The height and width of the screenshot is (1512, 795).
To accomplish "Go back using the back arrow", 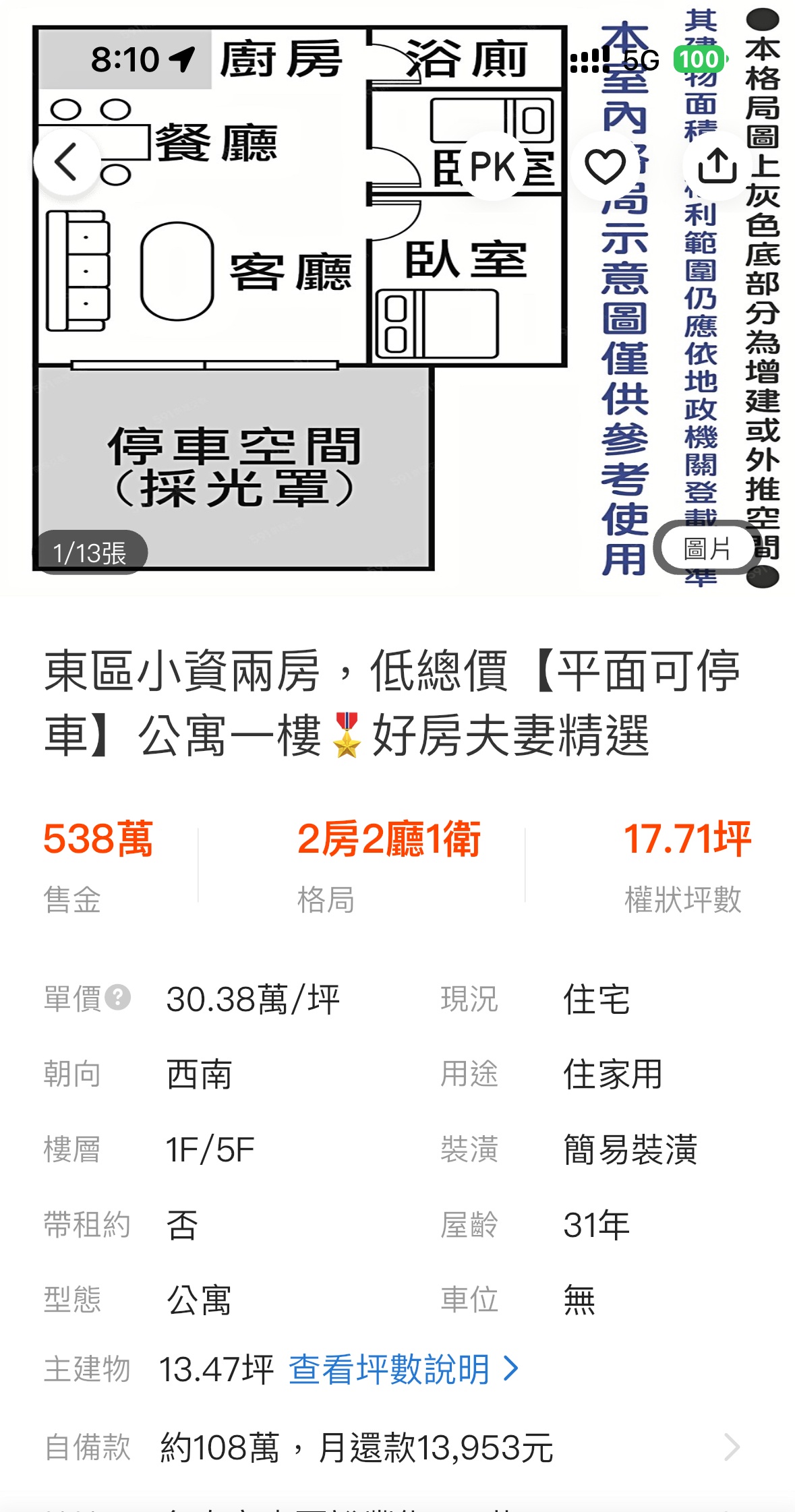I will click(66, 162).
